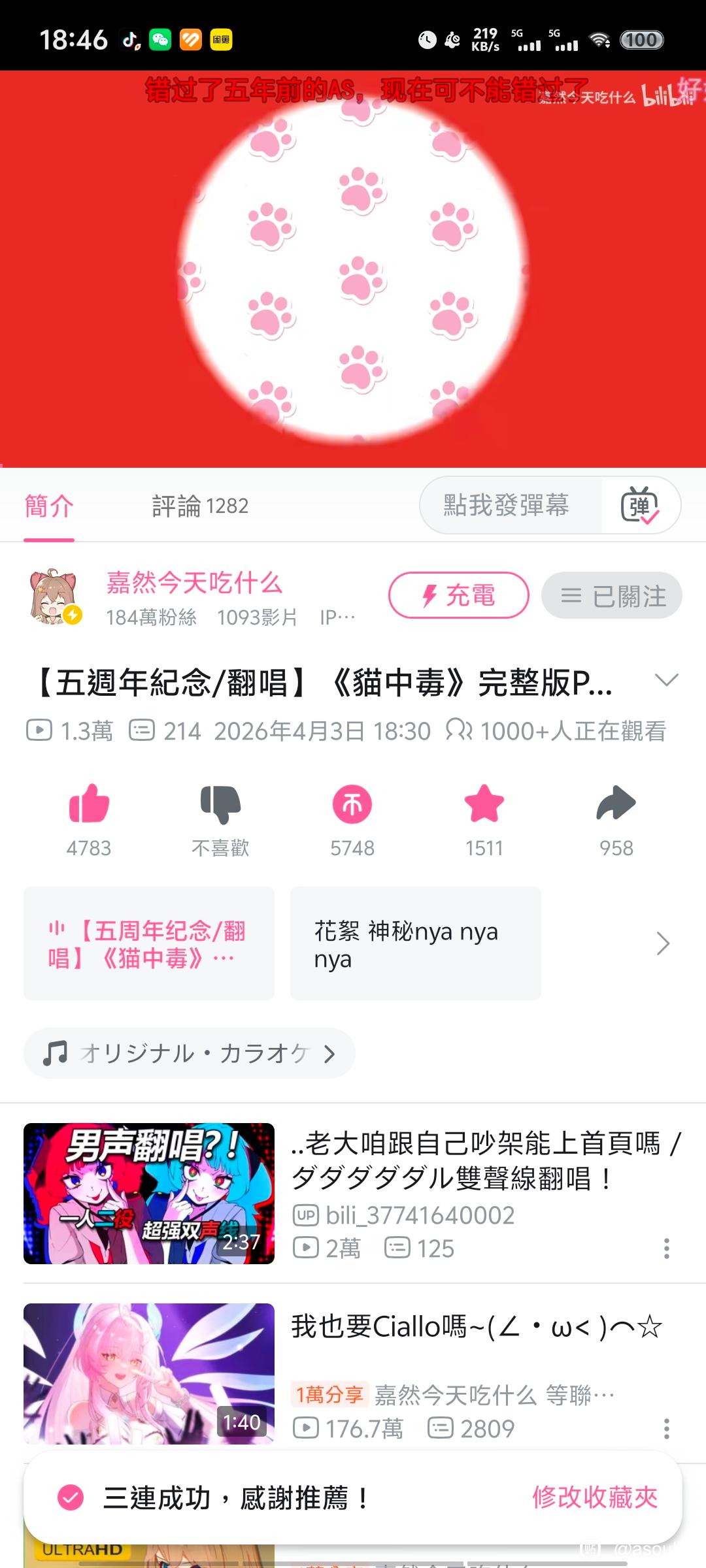
Task: Give coins with the coin icon
Action: 352,804
